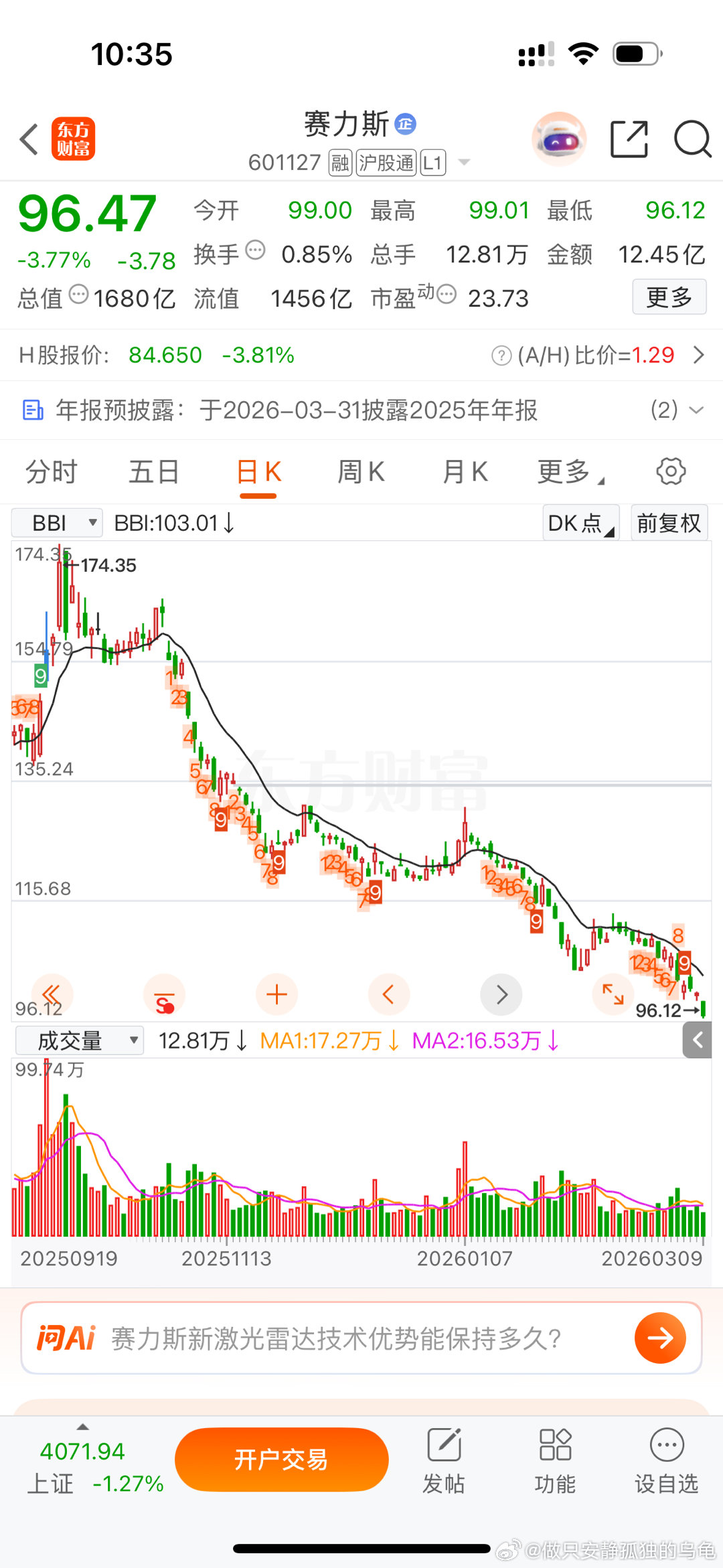Open search using the magnifier icon
Viewport: 723px width, 1568px height.
pyautogui.click(x=692, y=139)
